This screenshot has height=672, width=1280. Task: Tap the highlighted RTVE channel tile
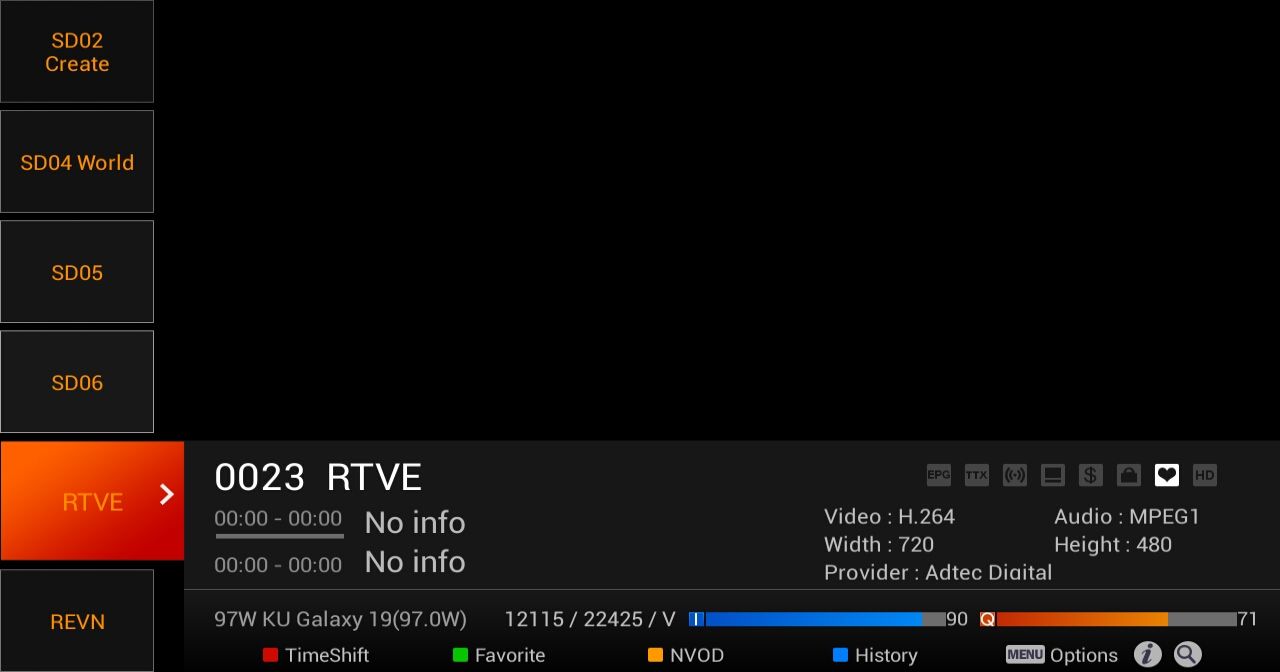tap(92, 501)
